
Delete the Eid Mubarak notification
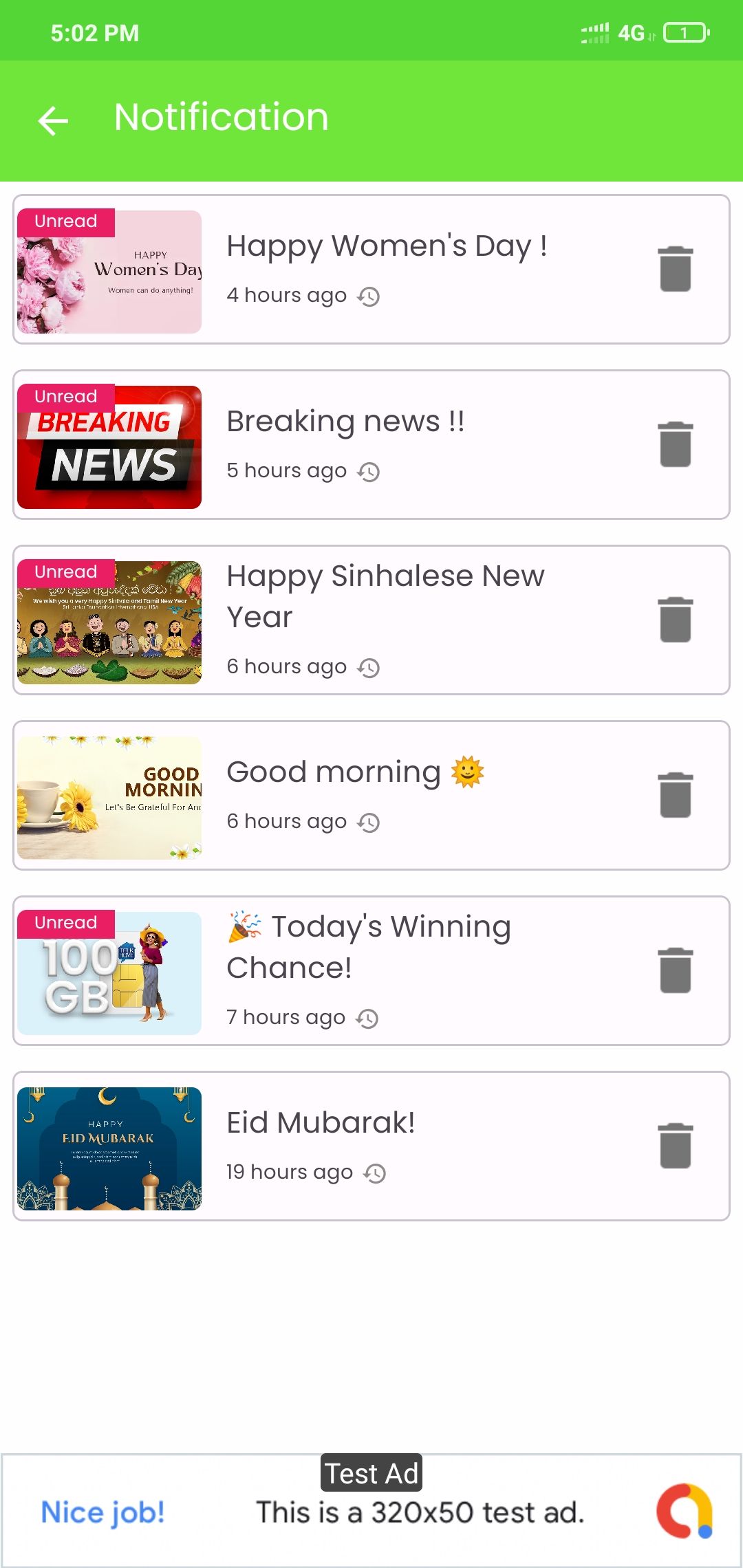pyautogui.click(x=675, y=1146)
